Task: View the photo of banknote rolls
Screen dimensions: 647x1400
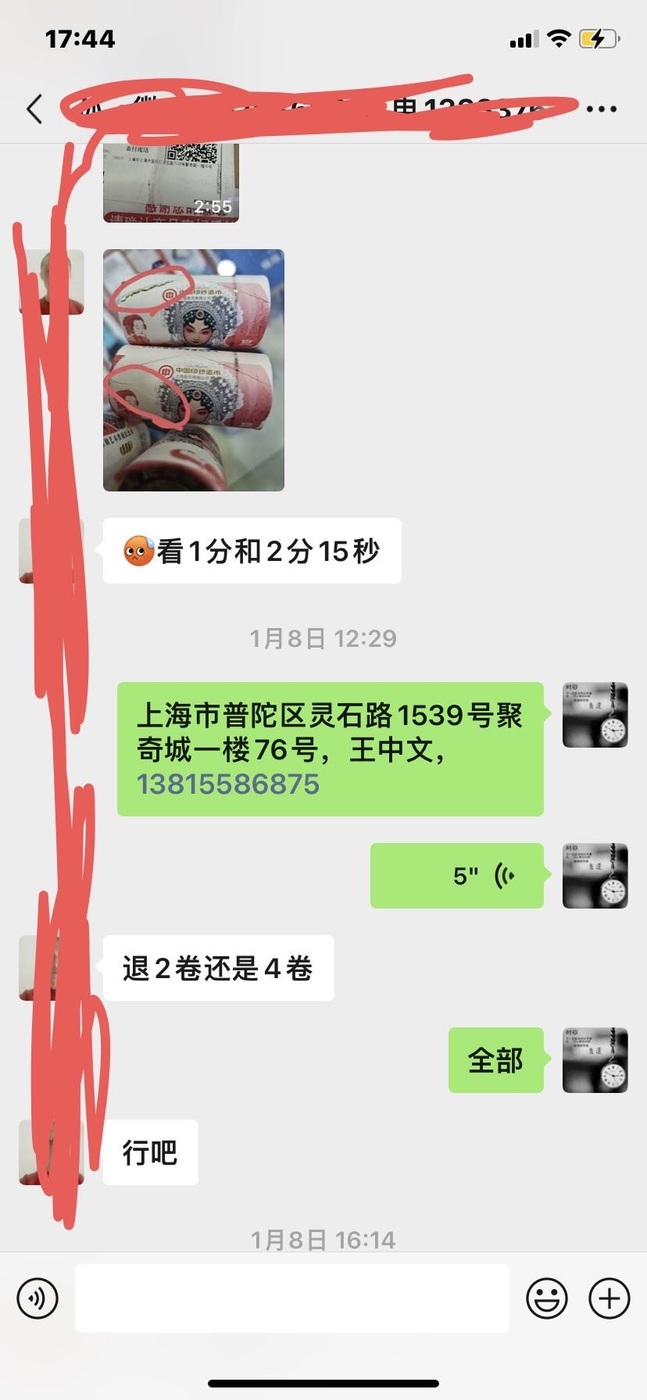Action: point(193,370)
